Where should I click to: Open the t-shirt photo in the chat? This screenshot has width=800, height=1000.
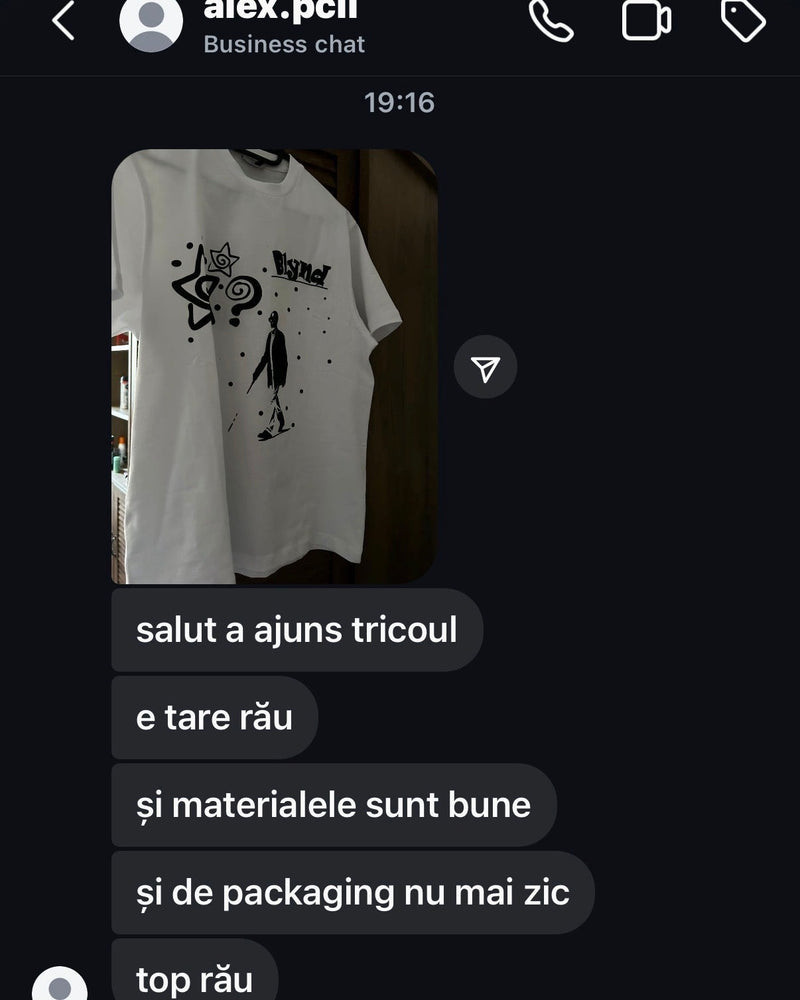tap(274, 366)
